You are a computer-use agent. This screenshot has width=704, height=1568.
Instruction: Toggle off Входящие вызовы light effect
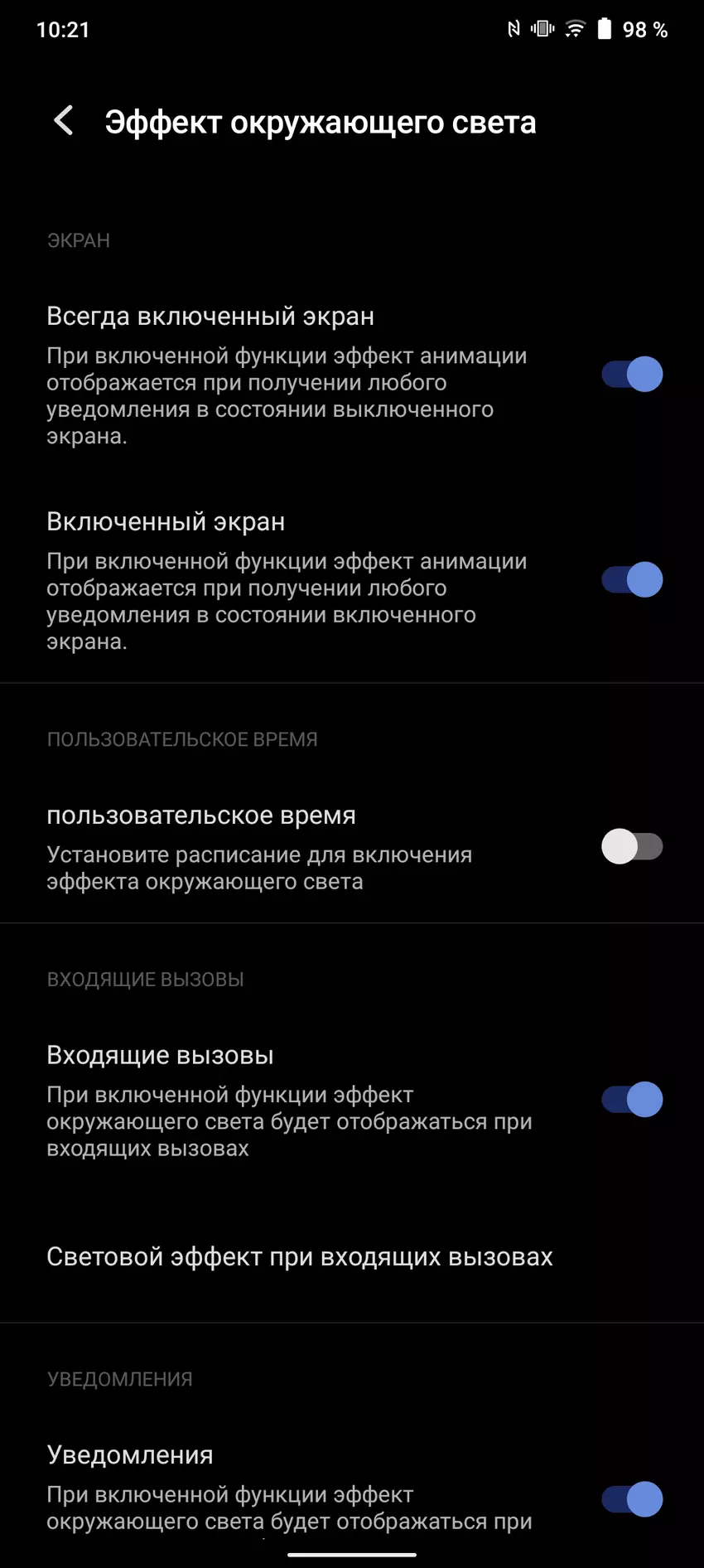click(x=632, y=1100)
